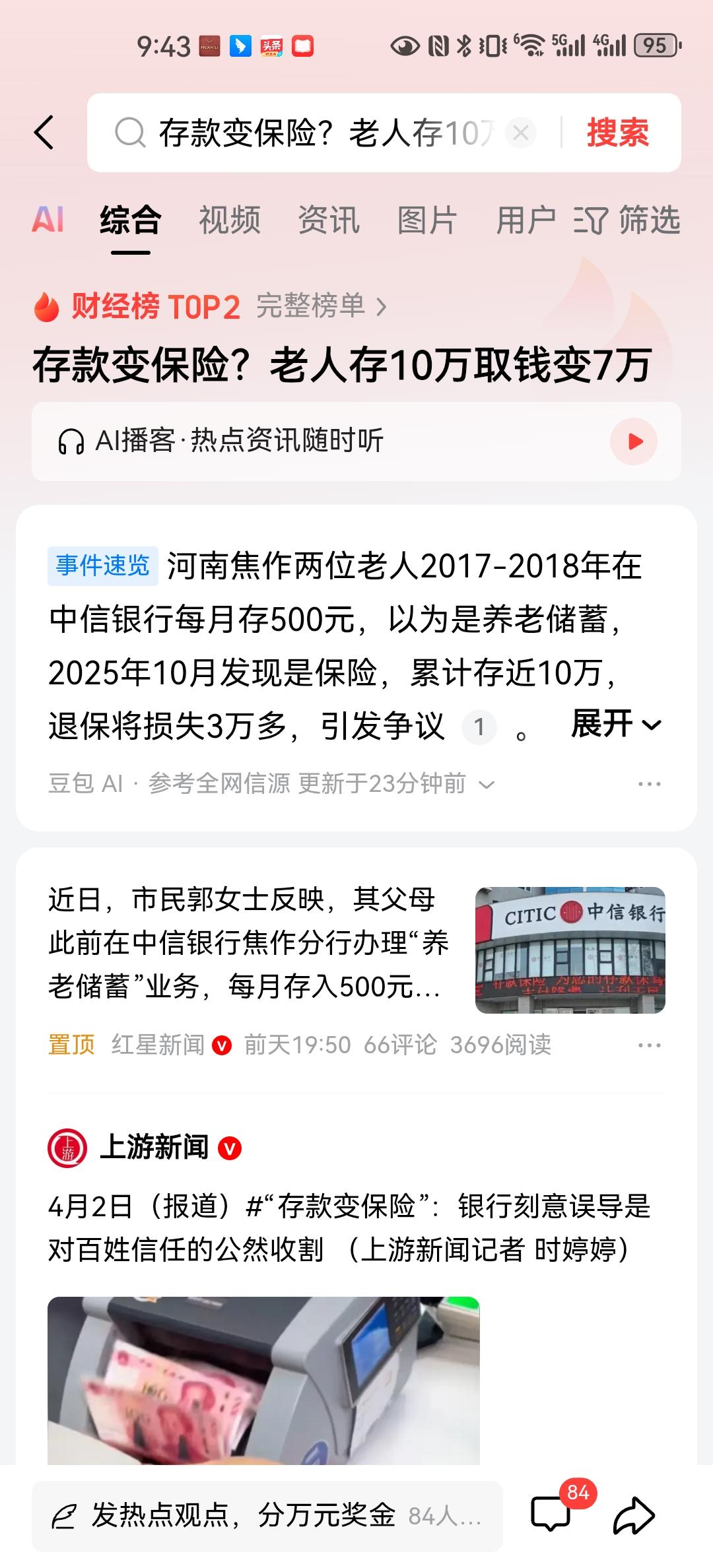Expand the 豆包 AI sources dropdown
Viewport: 713px width, 1568px height.
pos(487,785)
